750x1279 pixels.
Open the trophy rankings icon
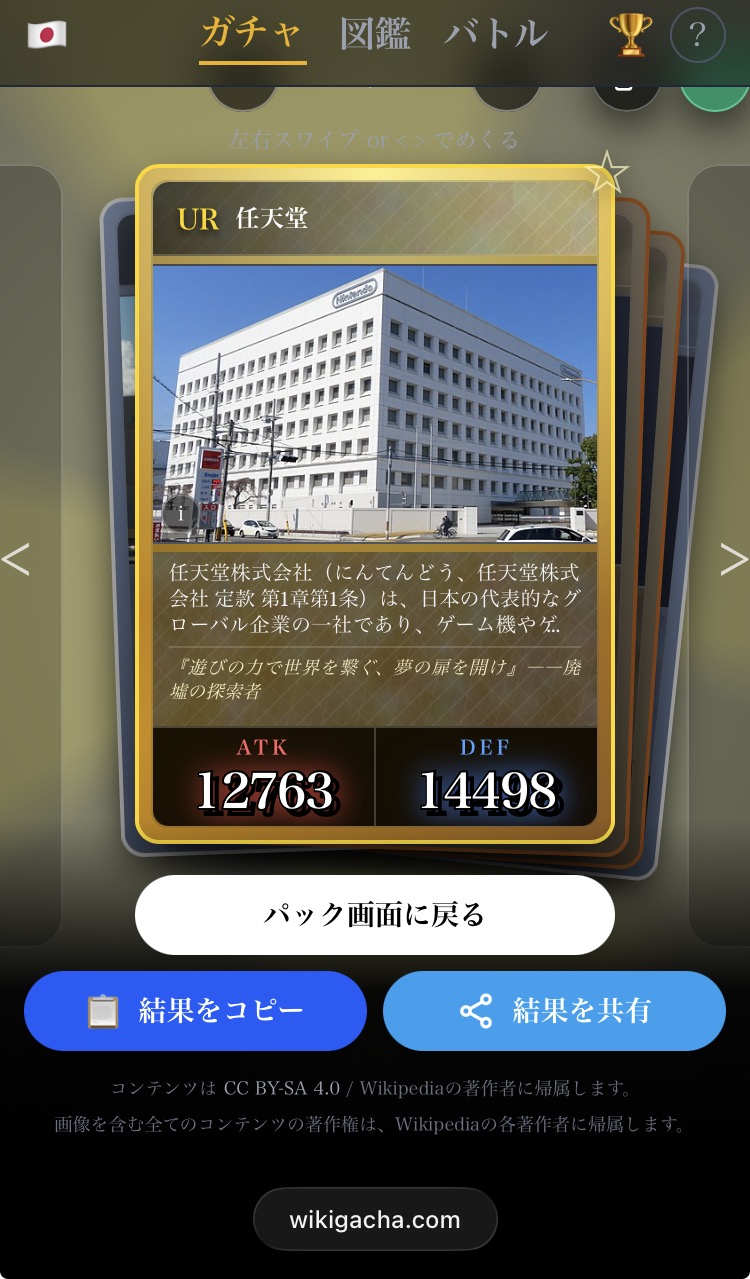coord(630,36)
